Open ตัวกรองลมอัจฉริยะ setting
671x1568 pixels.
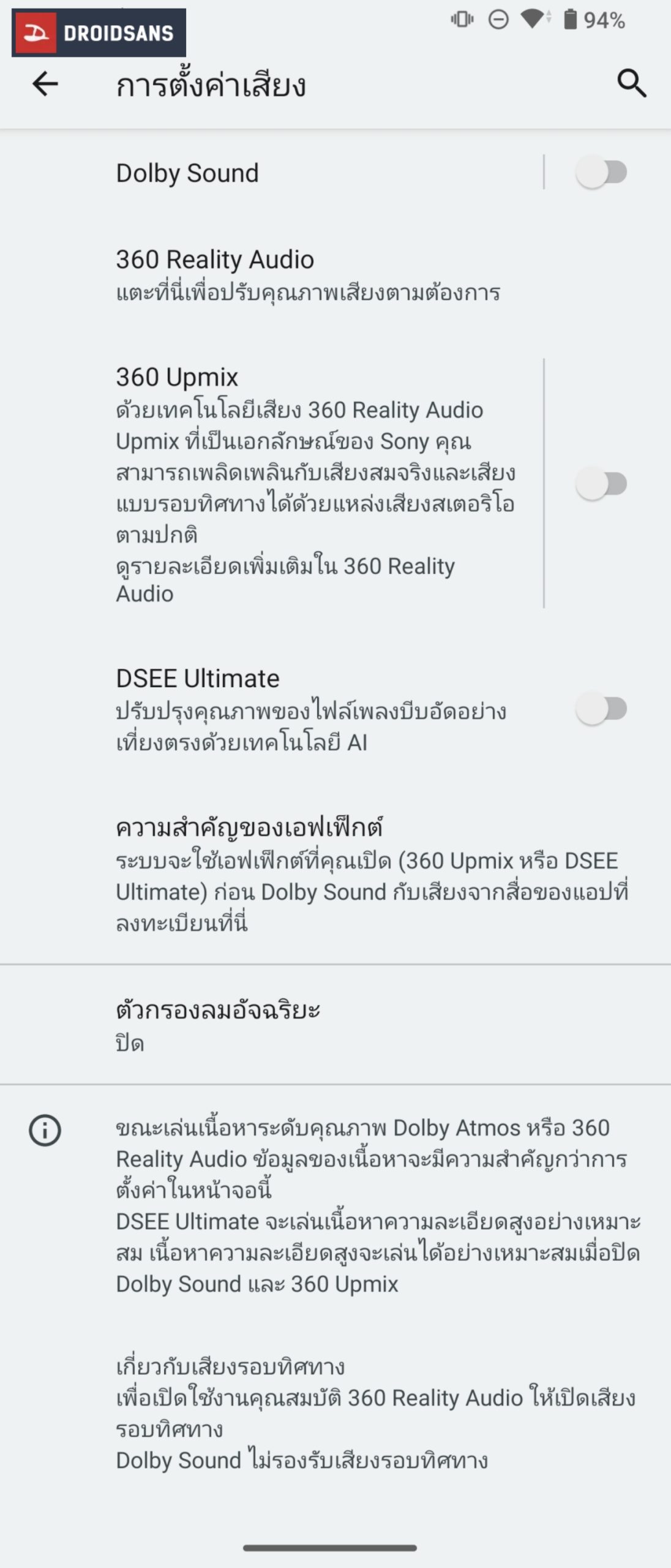306,1025
